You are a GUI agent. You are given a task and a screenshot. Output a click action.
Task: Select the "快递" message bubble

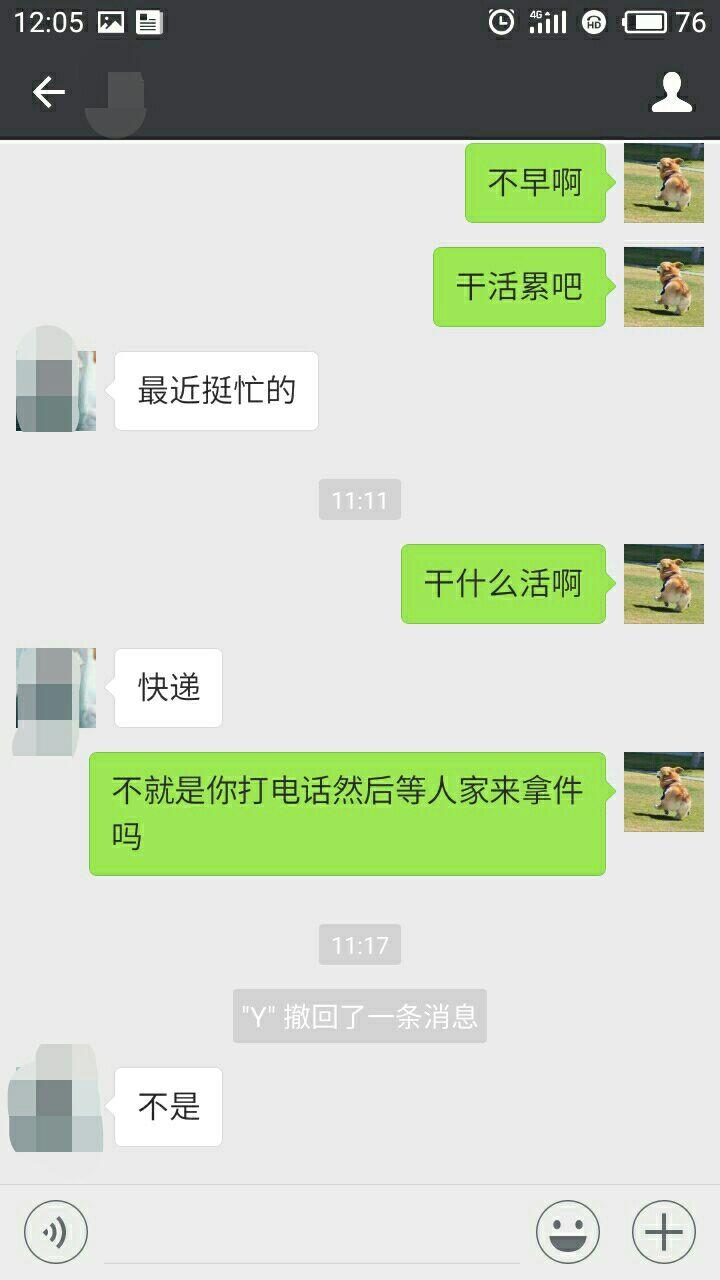click(x=167, y=686)
